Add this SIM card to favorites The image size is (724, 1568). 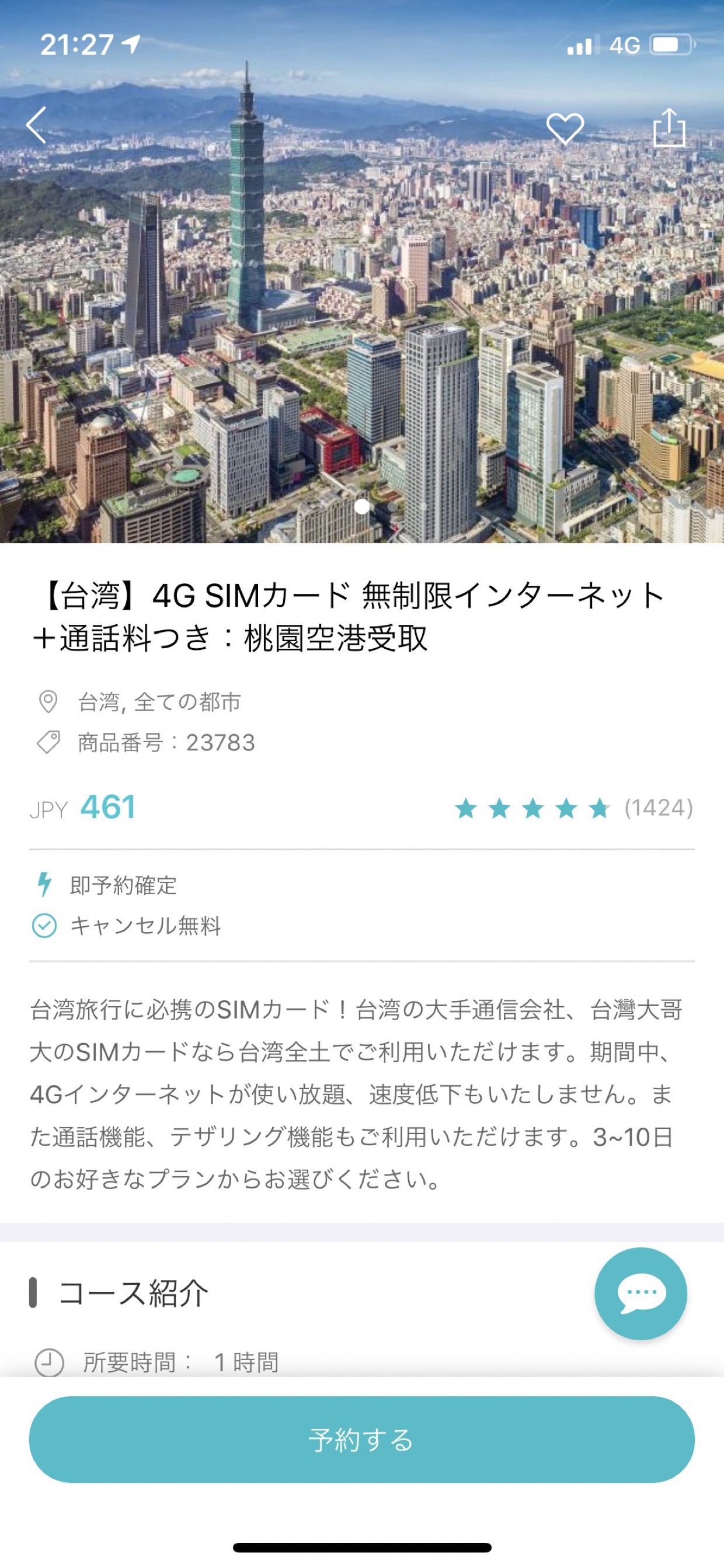[x=565, y=128]
